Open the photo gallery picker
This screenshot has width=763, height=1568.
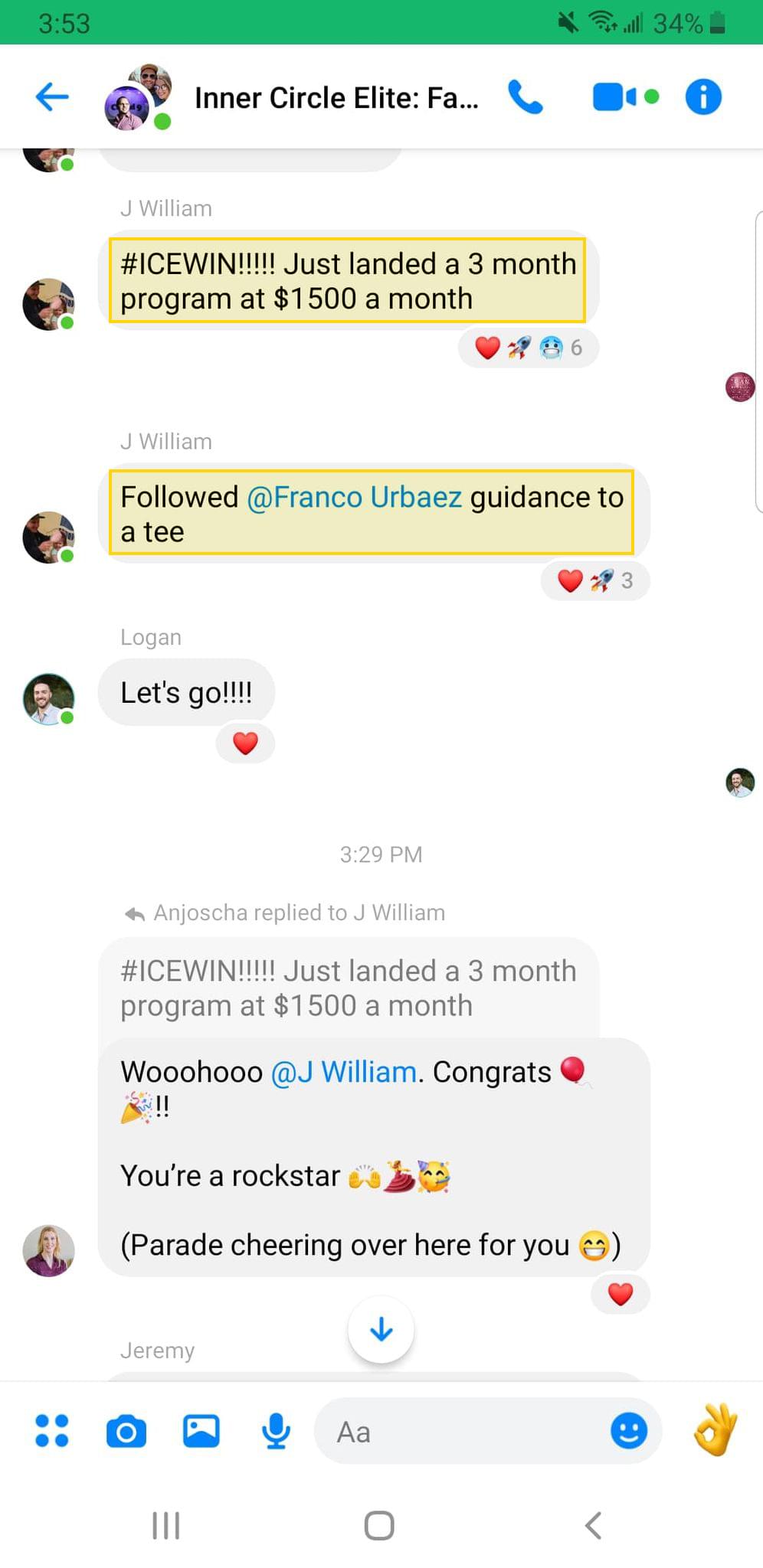201,1430
